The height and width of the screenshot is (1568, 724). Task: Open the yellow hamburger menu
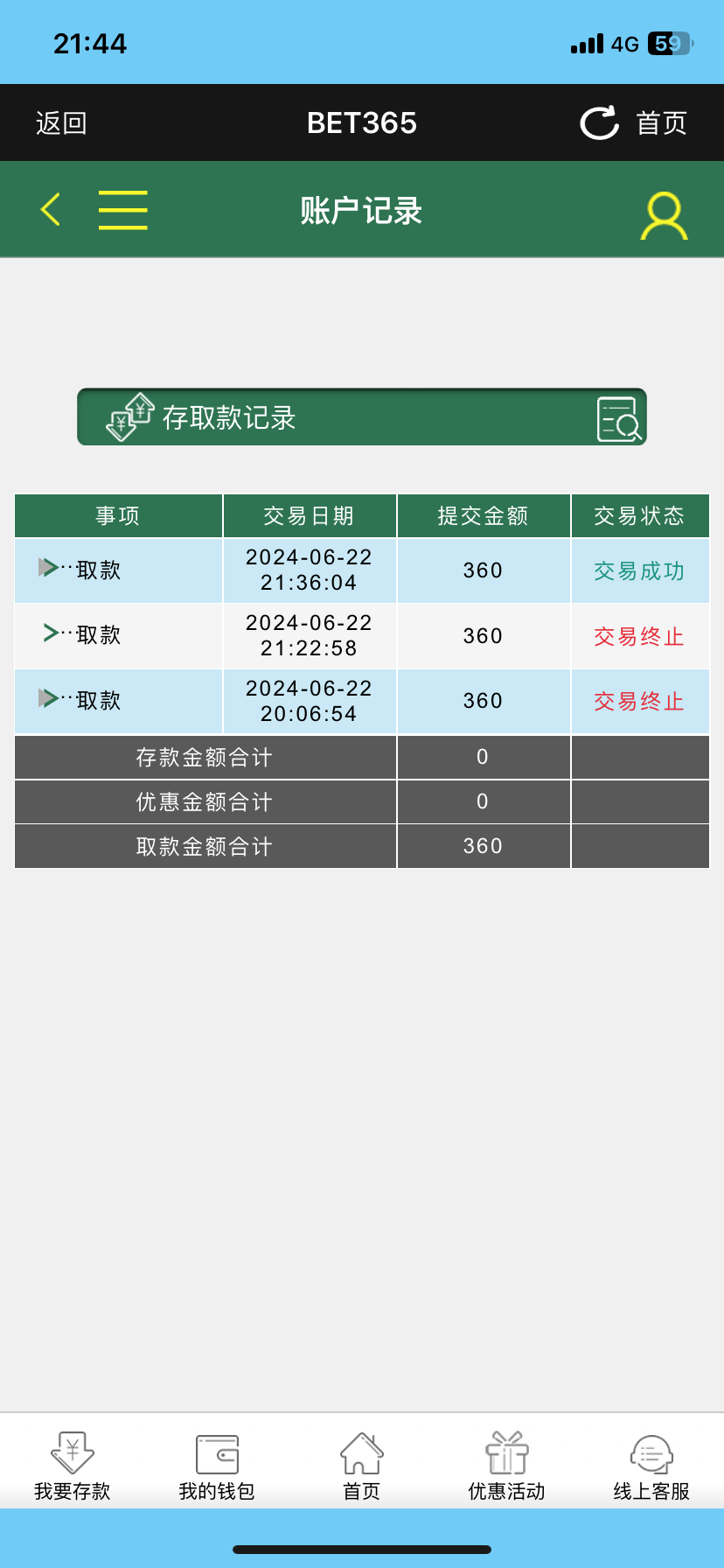(122, 210)
